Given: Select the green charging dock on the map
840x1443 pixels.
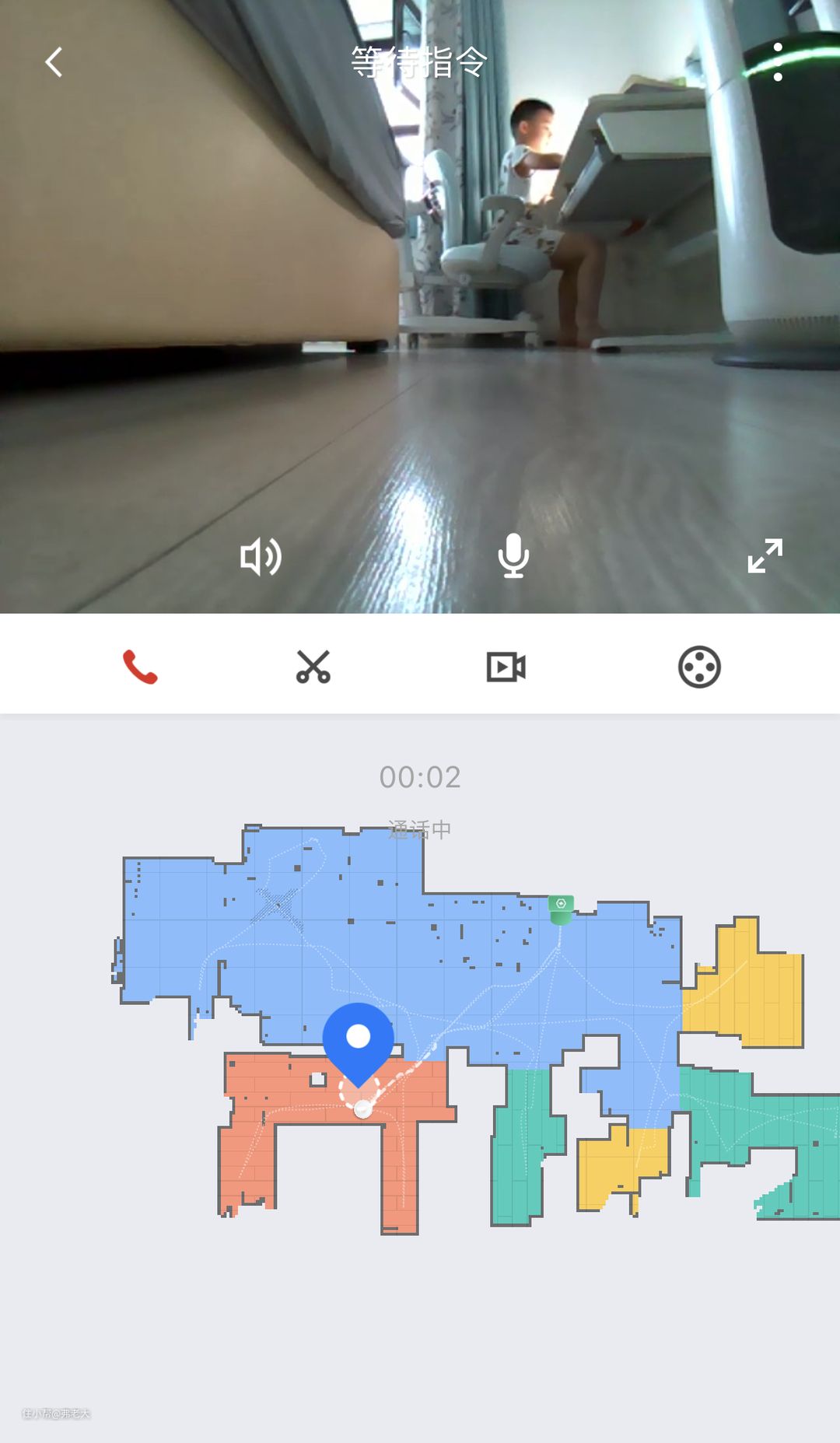Looking at the screenshot, I should pos(561,908).
